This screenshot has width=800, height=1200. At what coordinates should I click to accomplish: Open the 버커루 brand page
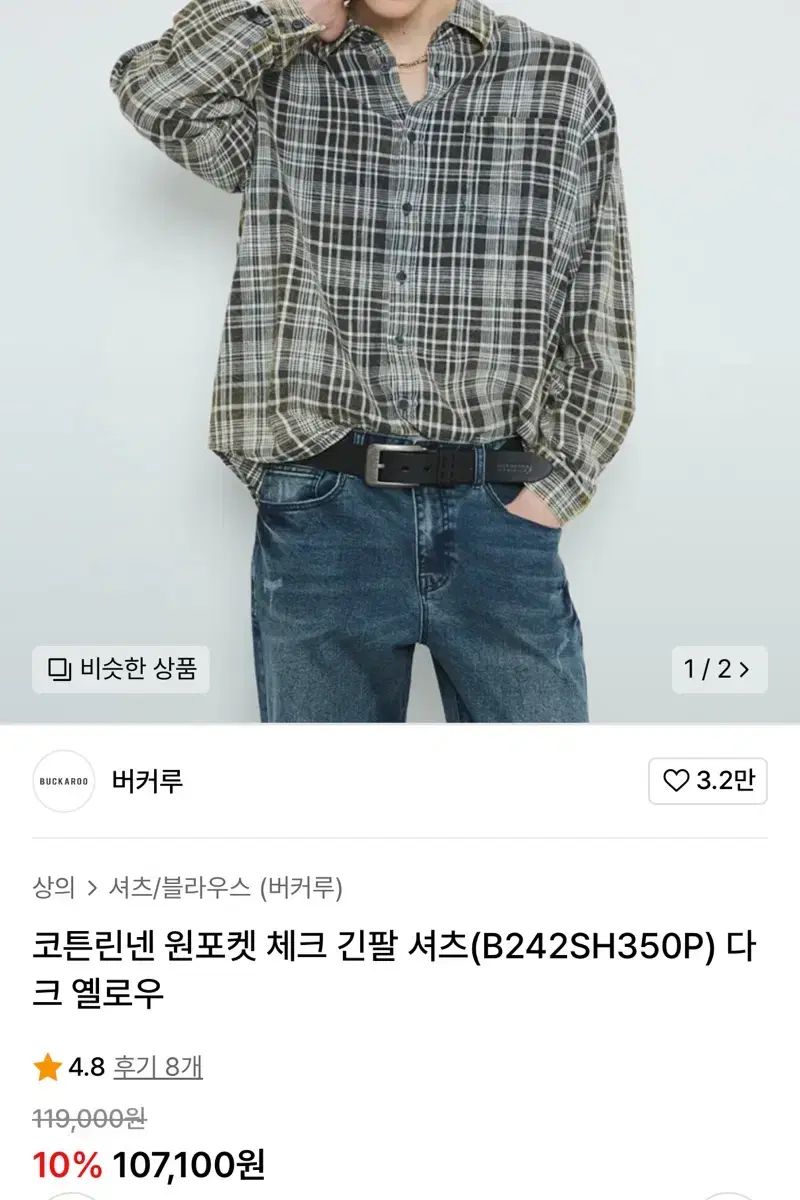coord(147,781)
